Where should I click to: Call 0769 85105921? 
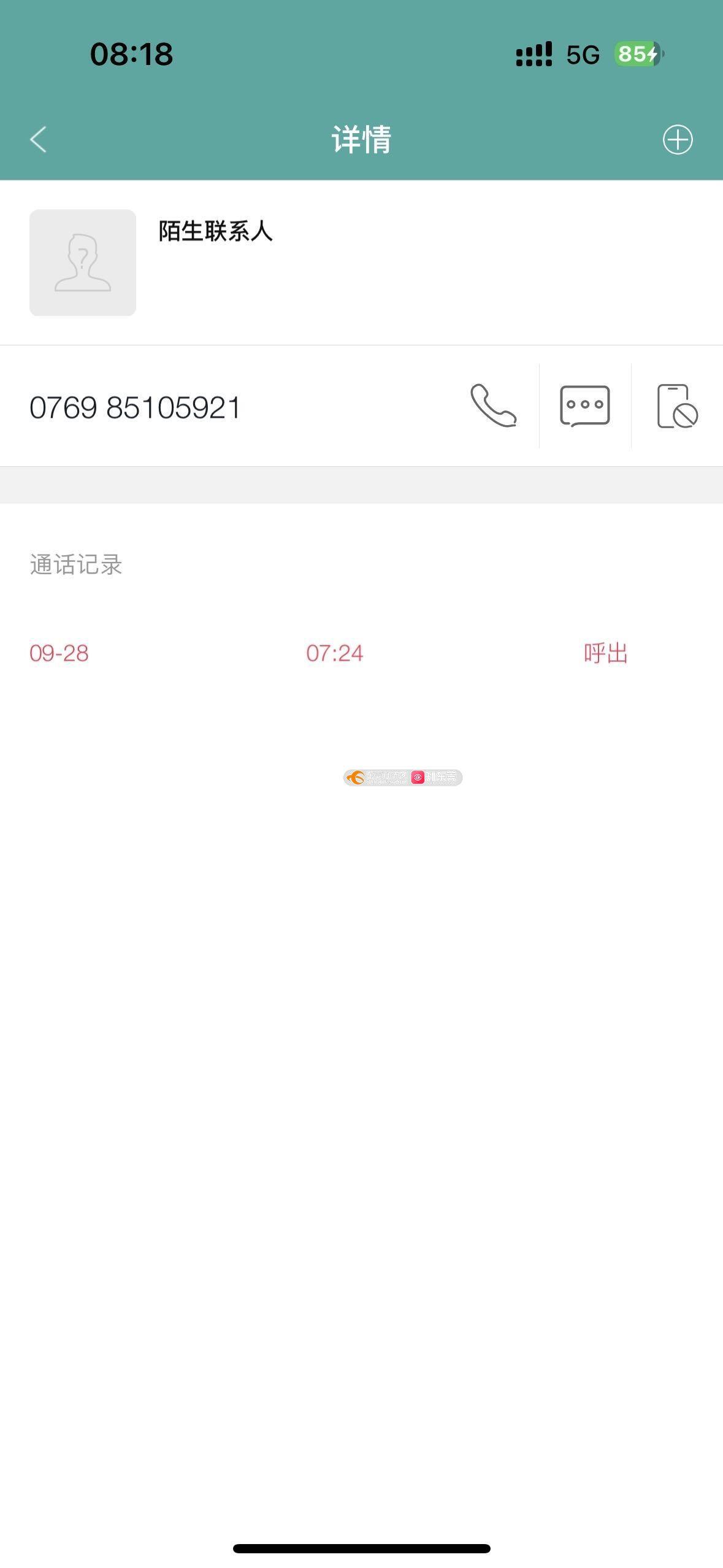494,405
